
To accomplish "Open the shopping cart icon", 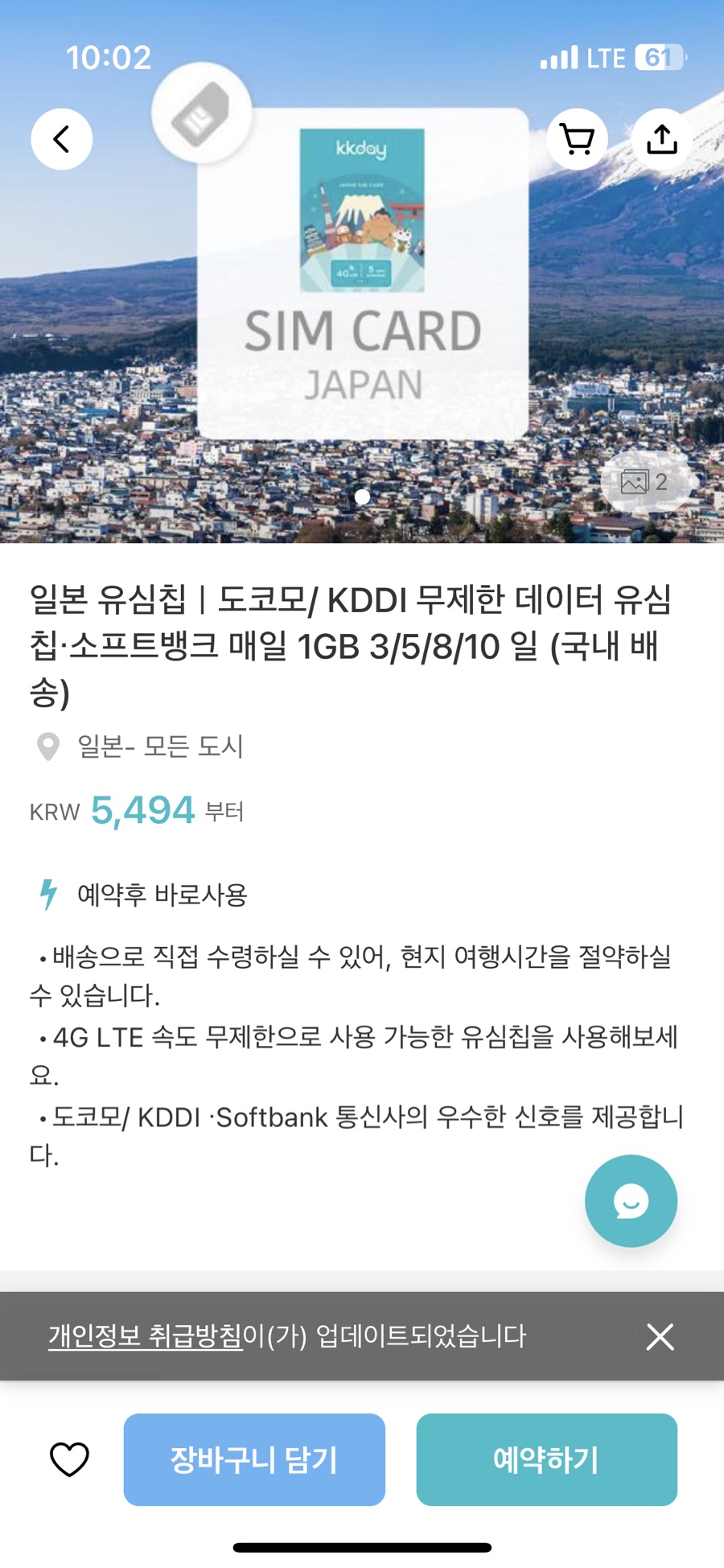I will pos(577,139).
